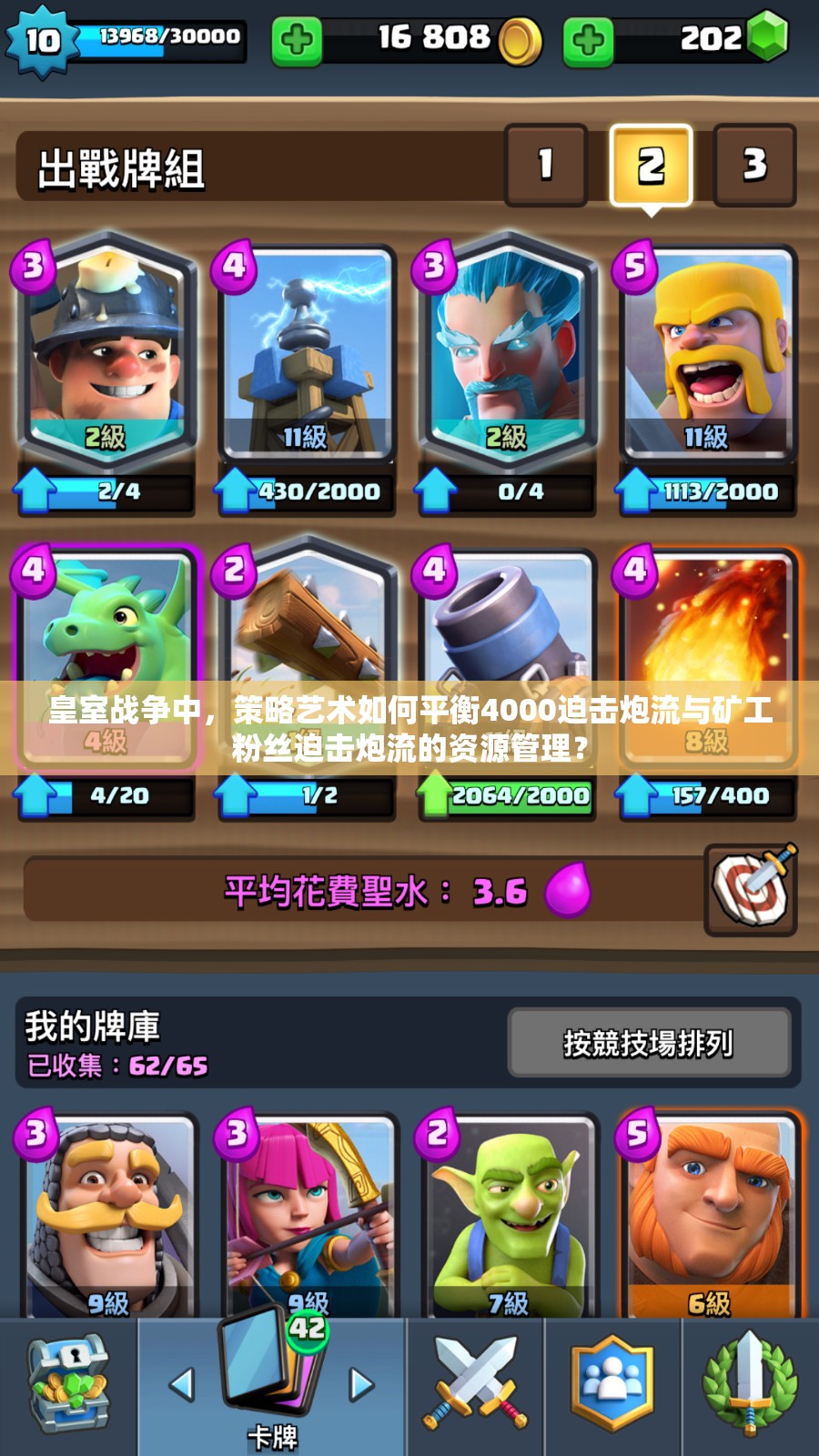Open the shop chest tab
The image size is (819, 1456).
click(x=68, y=1385)
